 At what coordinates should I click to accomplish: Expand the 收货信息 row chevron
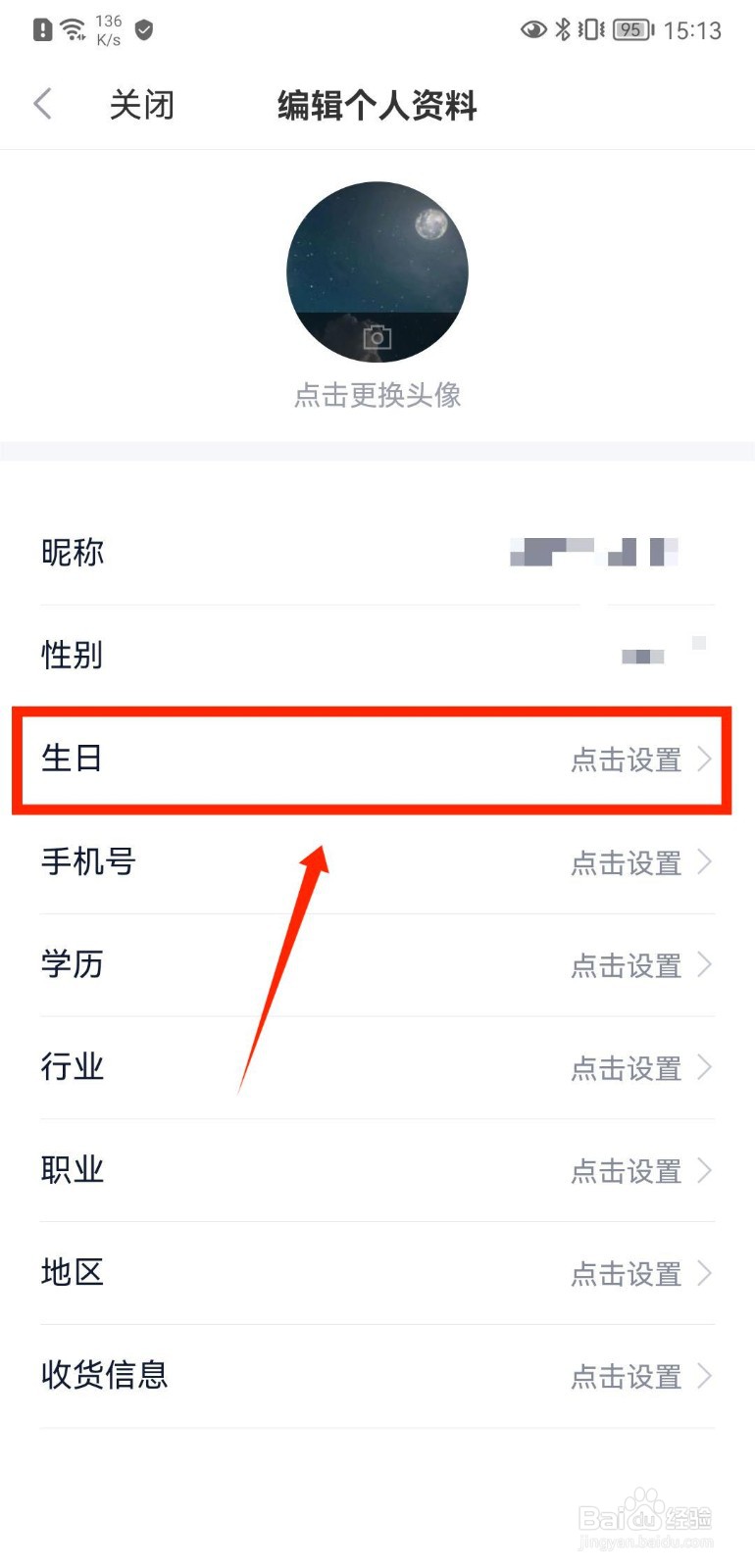pos(704,1377)
